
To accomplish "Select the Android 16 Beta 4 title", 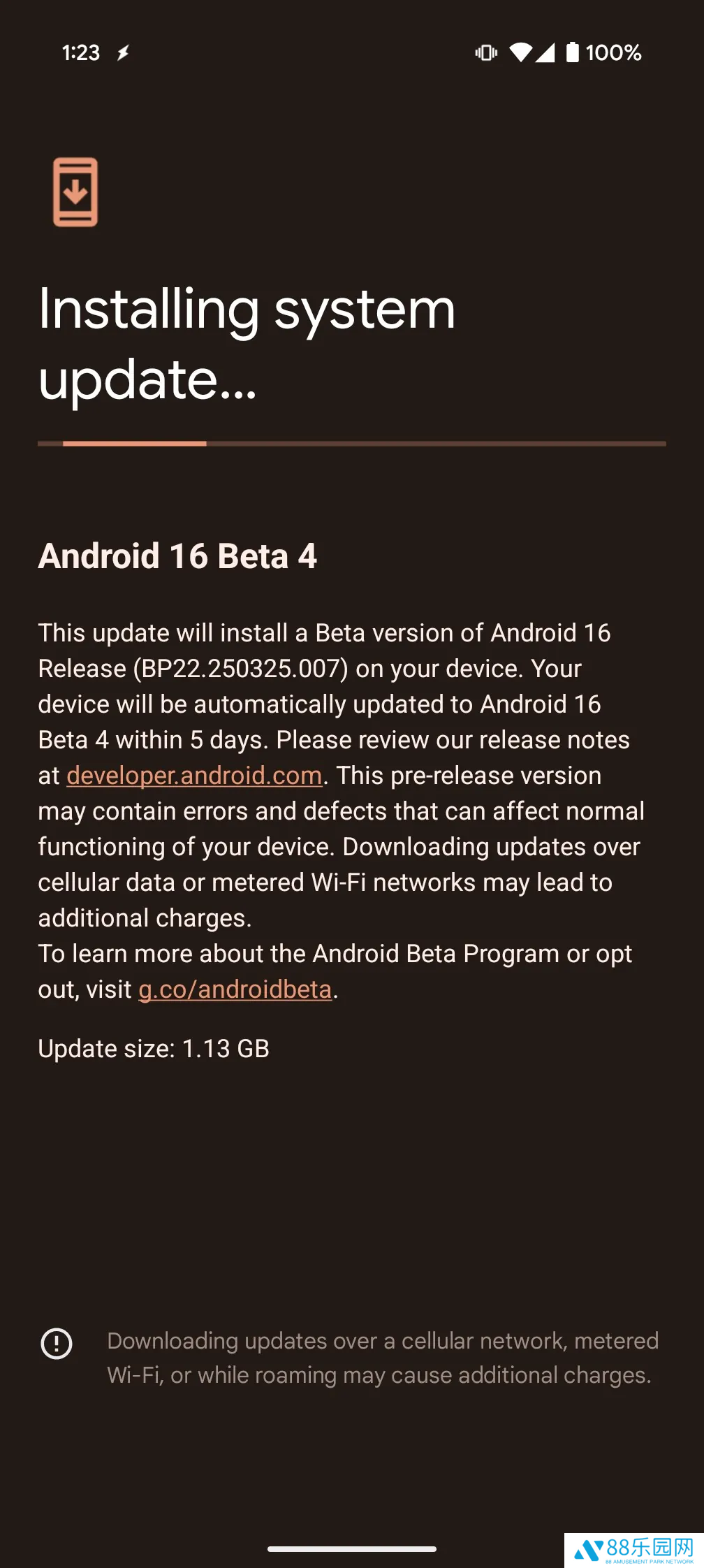I will pyautogui.click(x=178, y=557).
